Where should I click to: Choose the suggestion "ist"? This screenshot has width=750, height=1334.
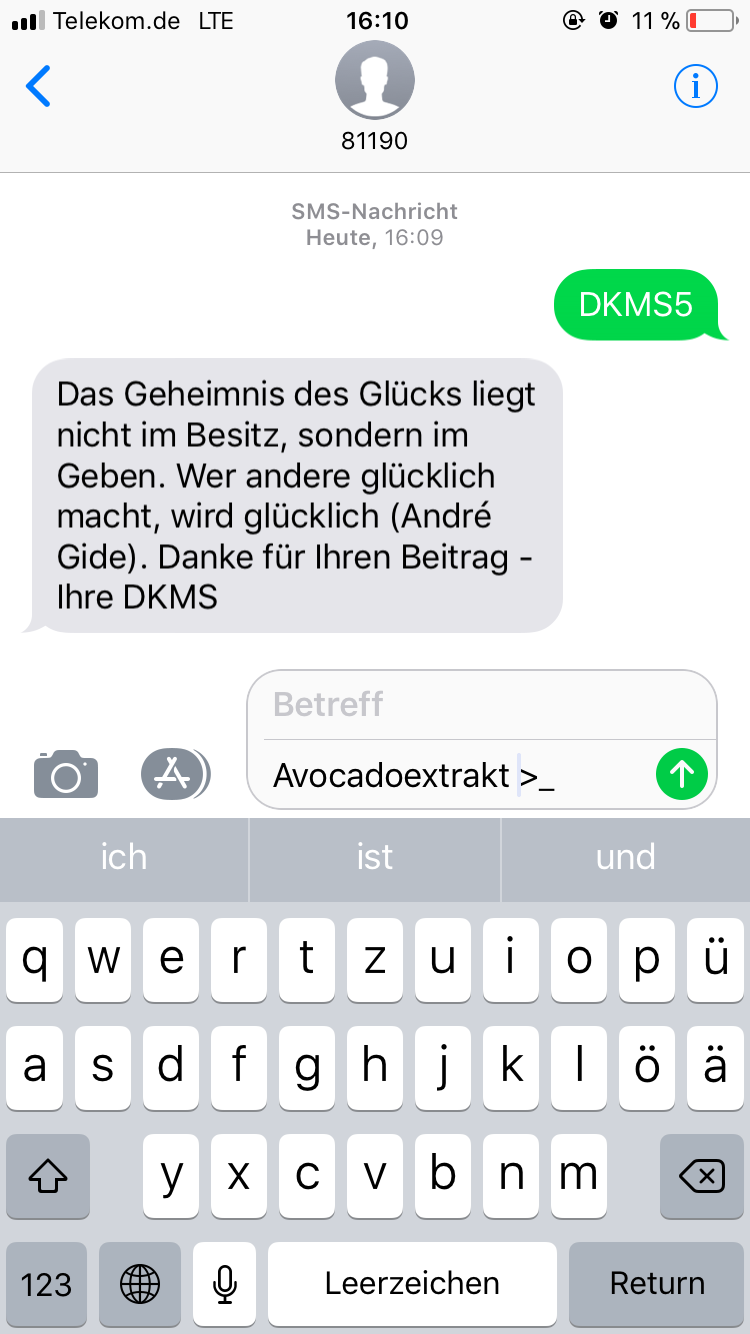pyautogui.click(x=375, y=858)
